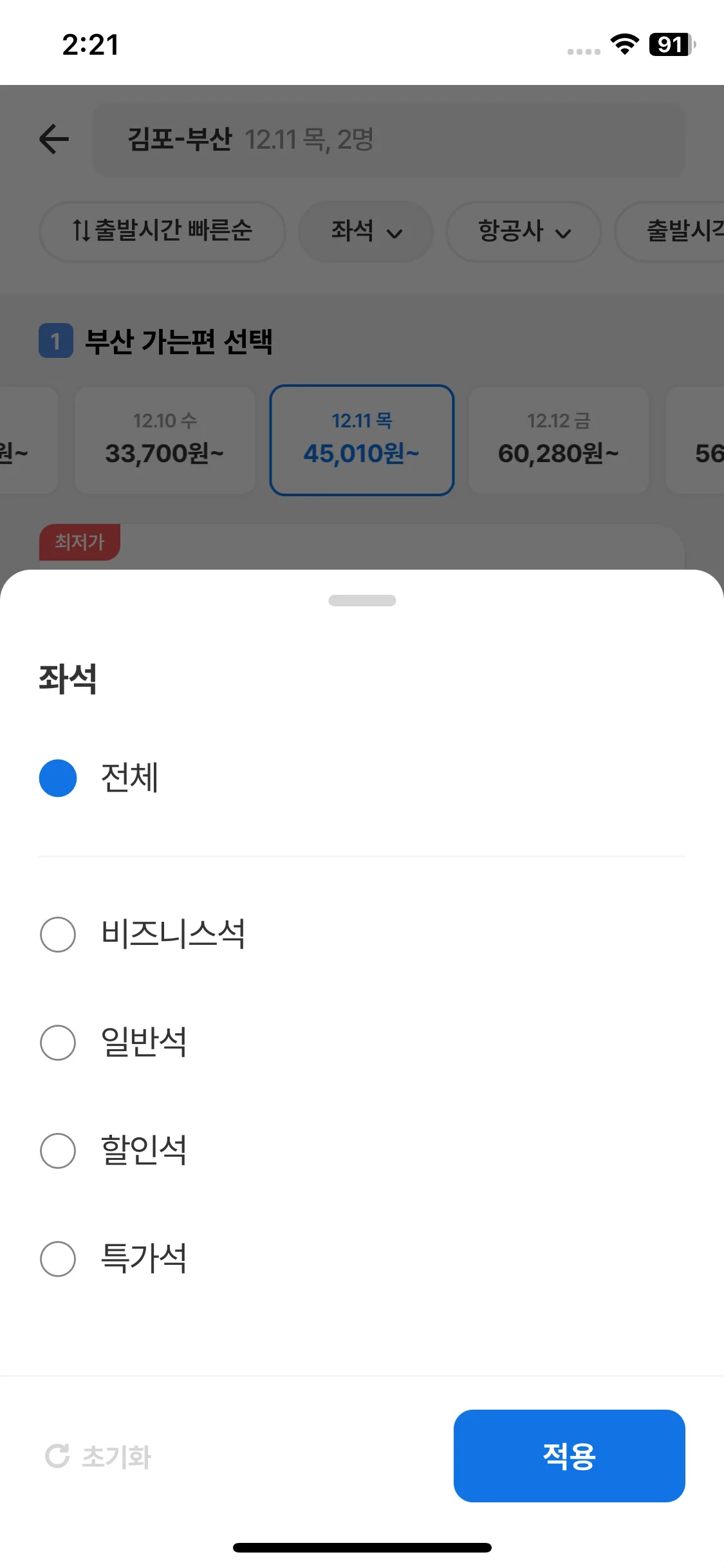The height and width of the screenshot is (1568, 724).
Task: Select the 12.12 금 date card
Action: (559, 440)
